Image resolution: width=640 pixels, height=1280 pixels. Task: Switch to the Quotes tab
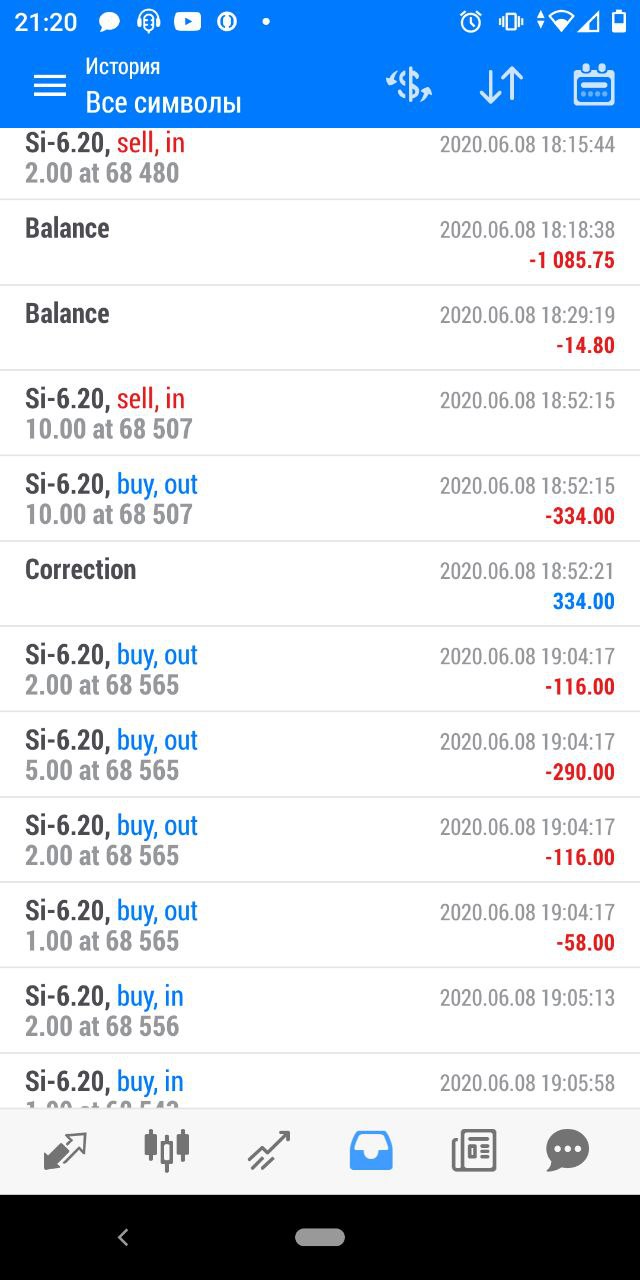coord(65,1150)
